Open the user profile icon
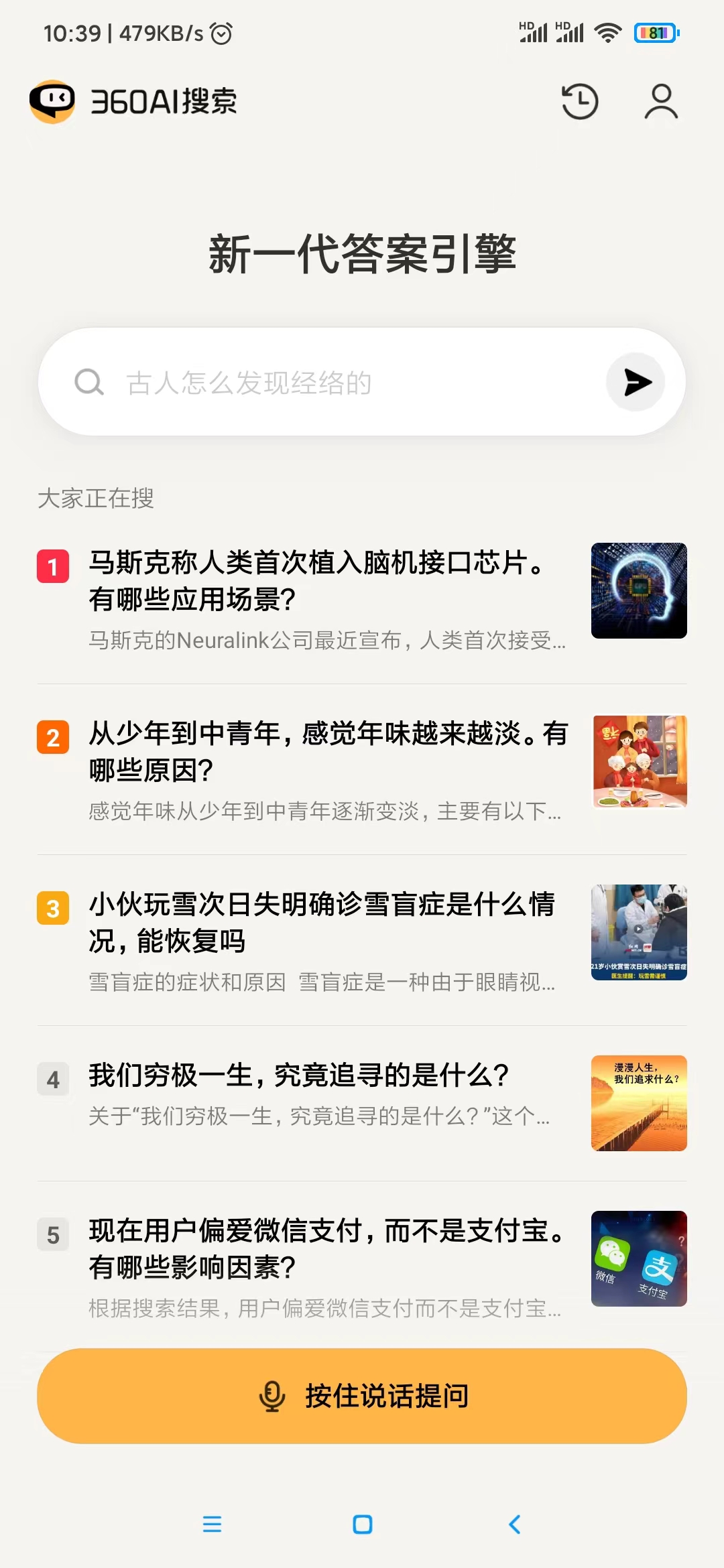The height and width of the screenshot is (1568, 724). point(661,102)
